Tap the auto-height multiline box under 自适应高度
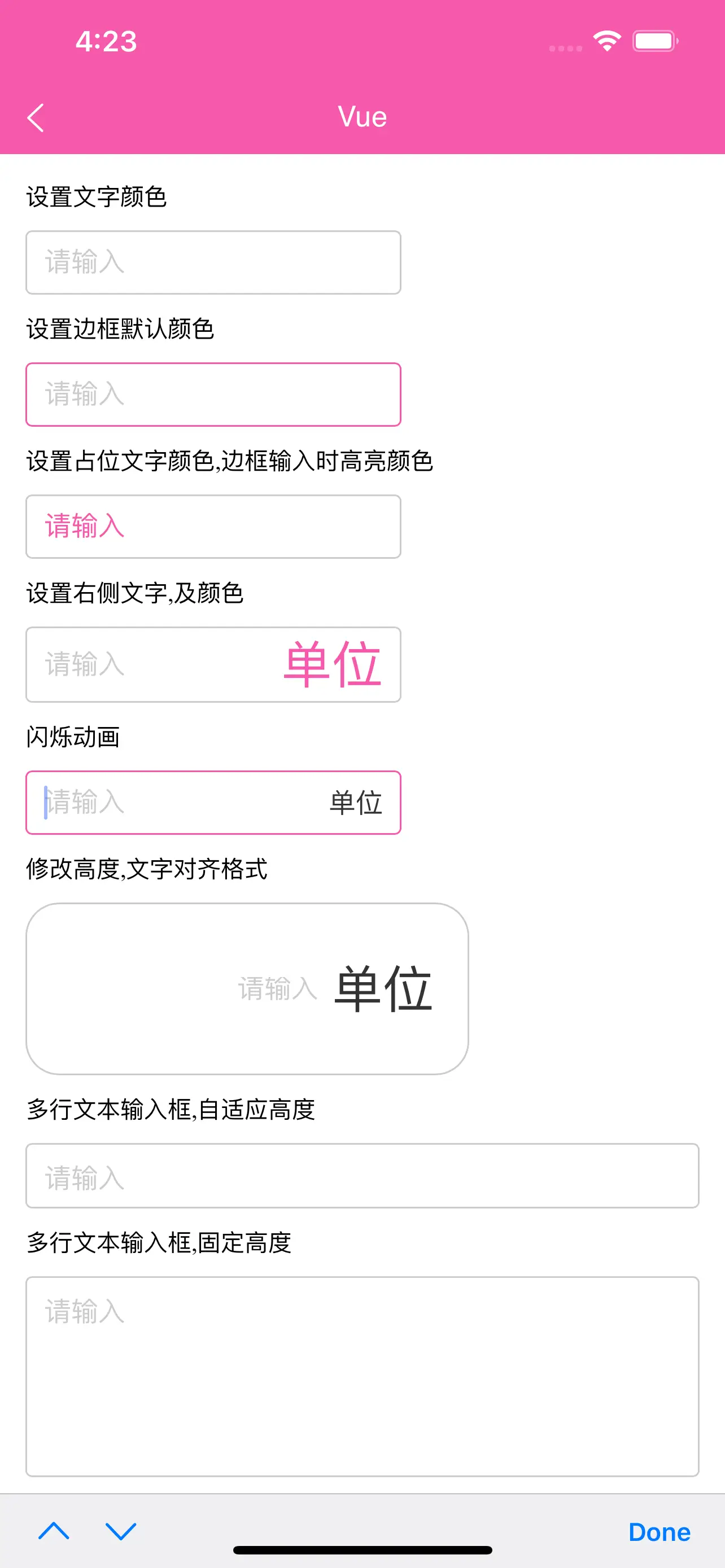The height and width of the screenshot is (1568, 725). (362, 1176)
